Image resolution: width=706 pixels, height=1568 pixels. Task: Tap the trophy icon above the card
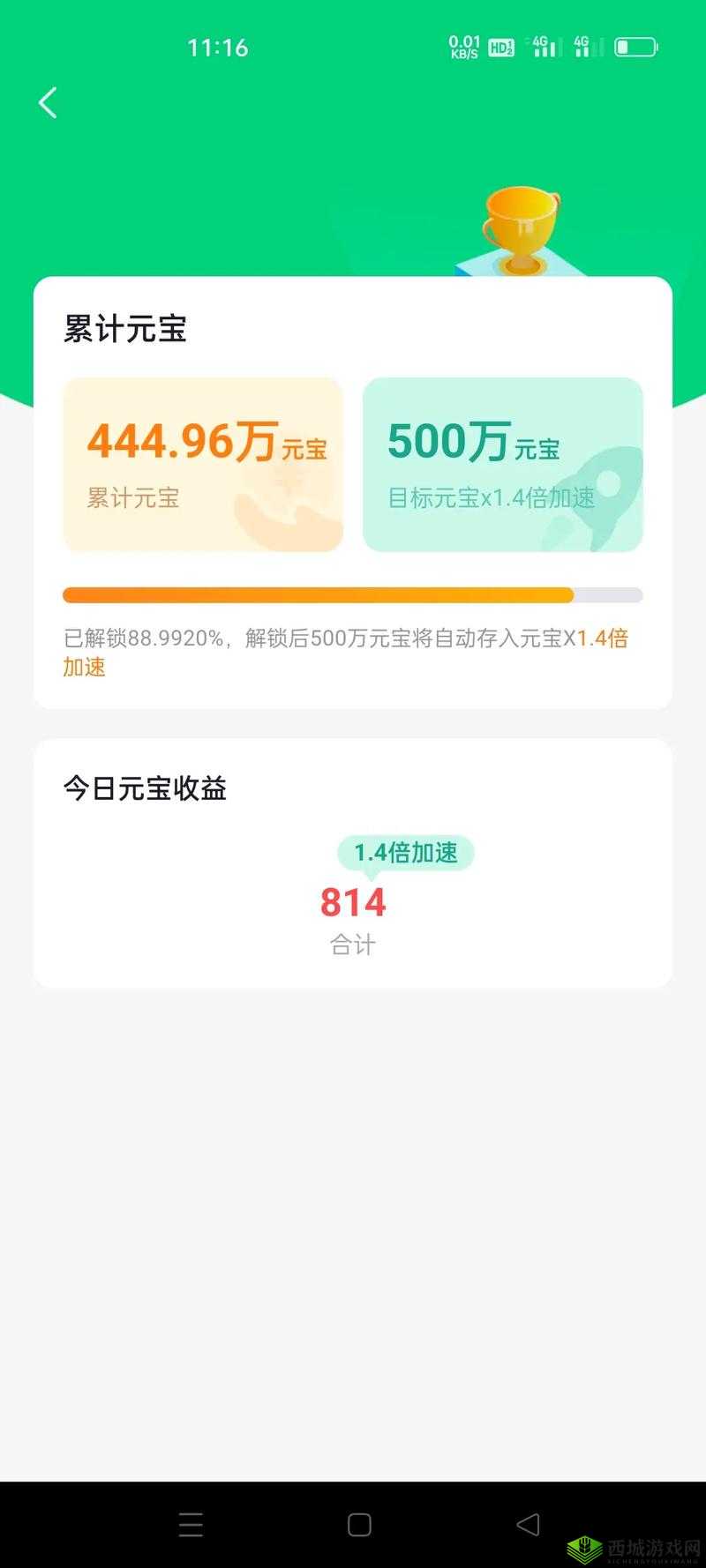point(522,225)
